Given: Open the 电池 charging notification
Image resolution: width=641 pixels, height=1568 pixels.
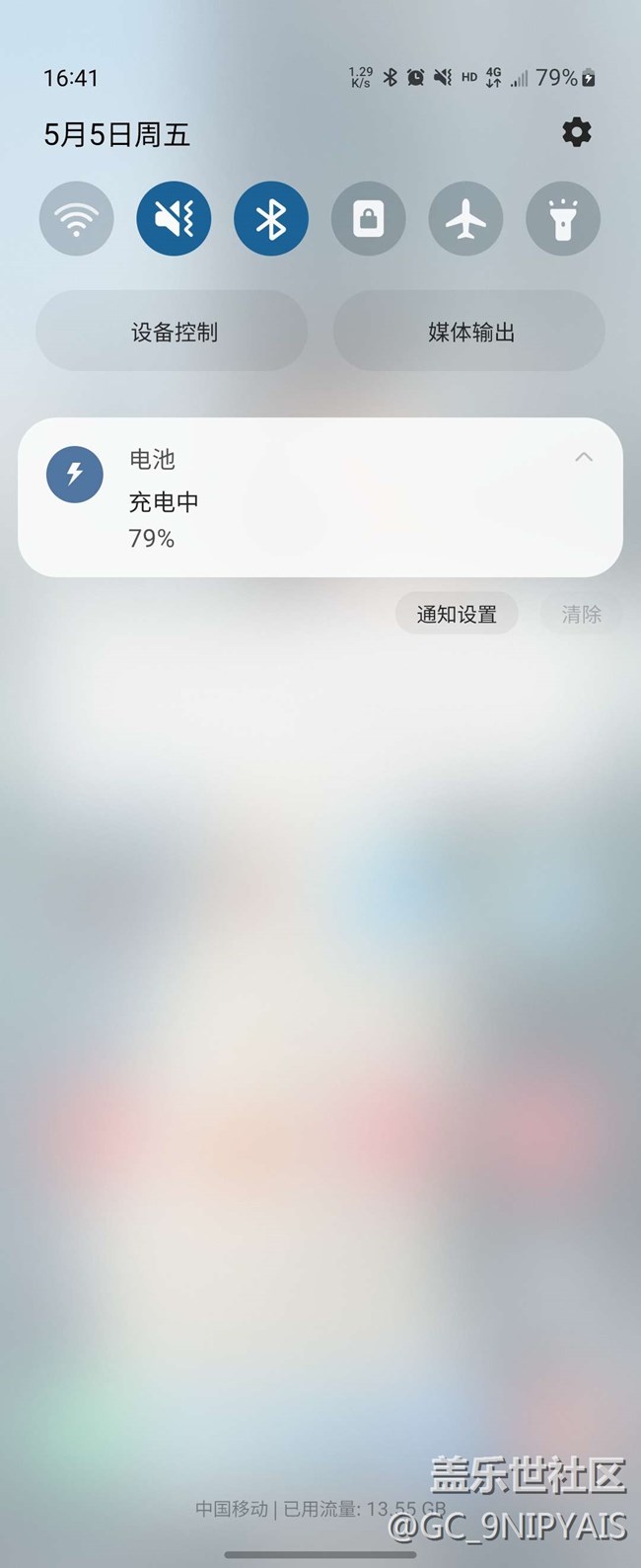Looking at the screenshot, I should pyautogui.click(x=296, y=498).
